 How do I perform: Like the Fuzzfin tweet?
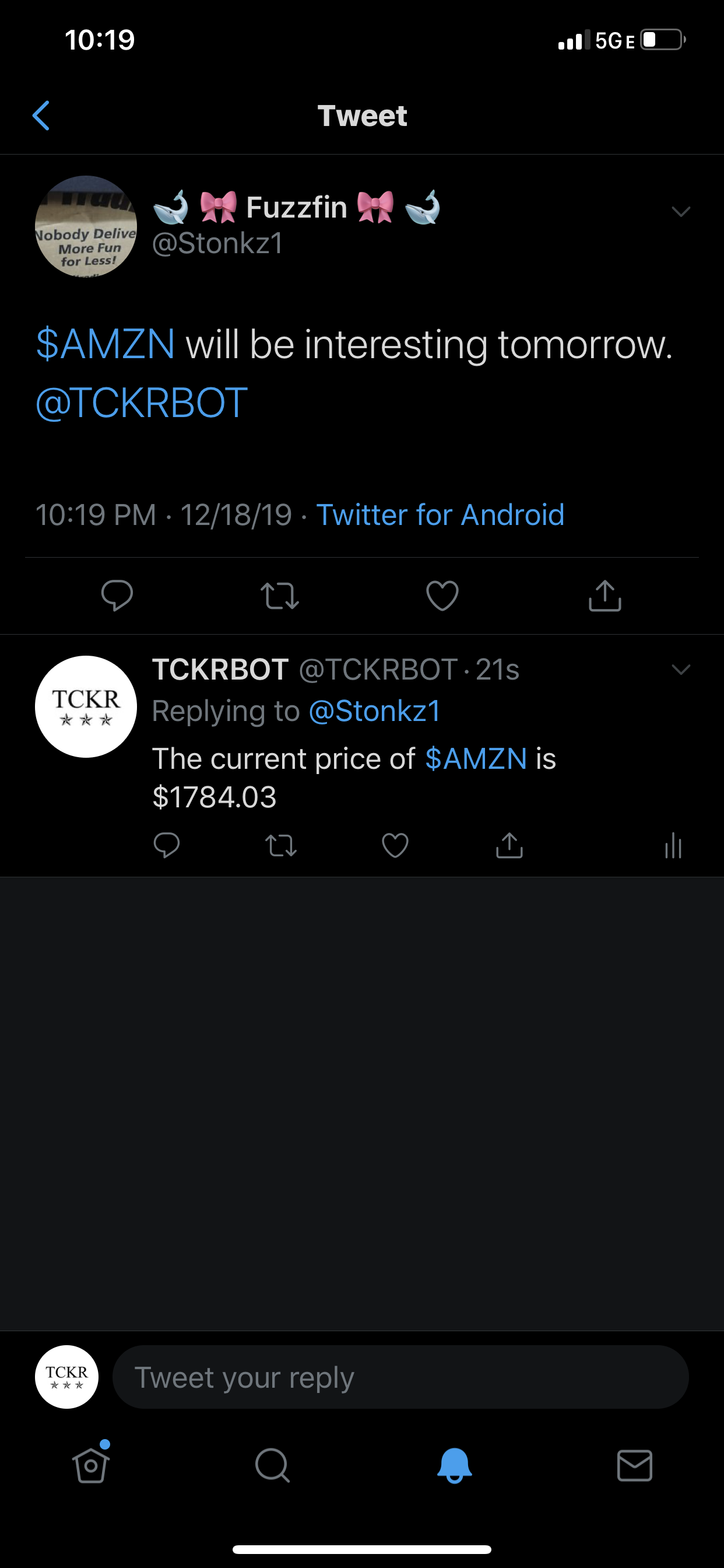coord(442,596)
